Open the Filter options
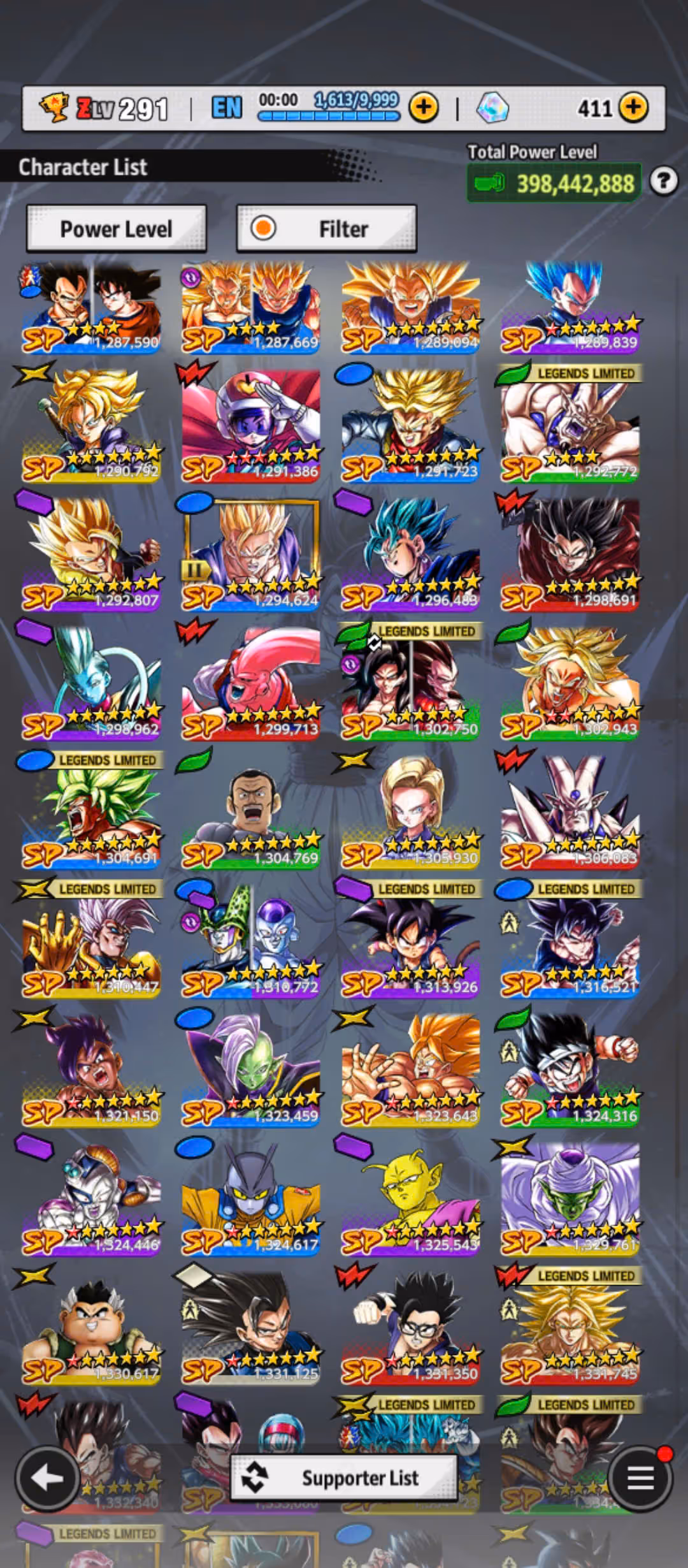 pos(326,228)
